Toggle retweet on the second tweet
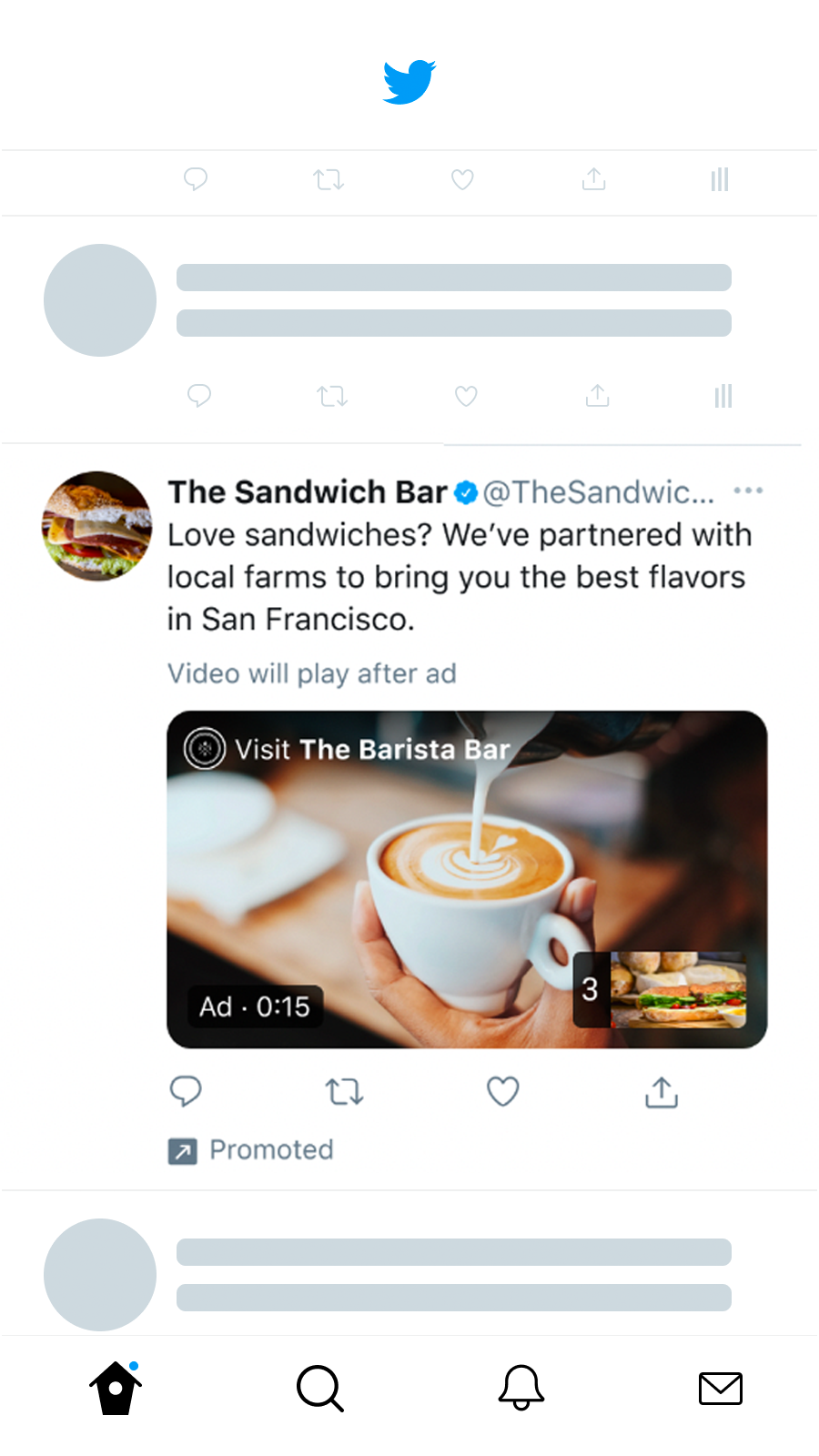This screenshot has width=819, height=1456. (331, 396)
